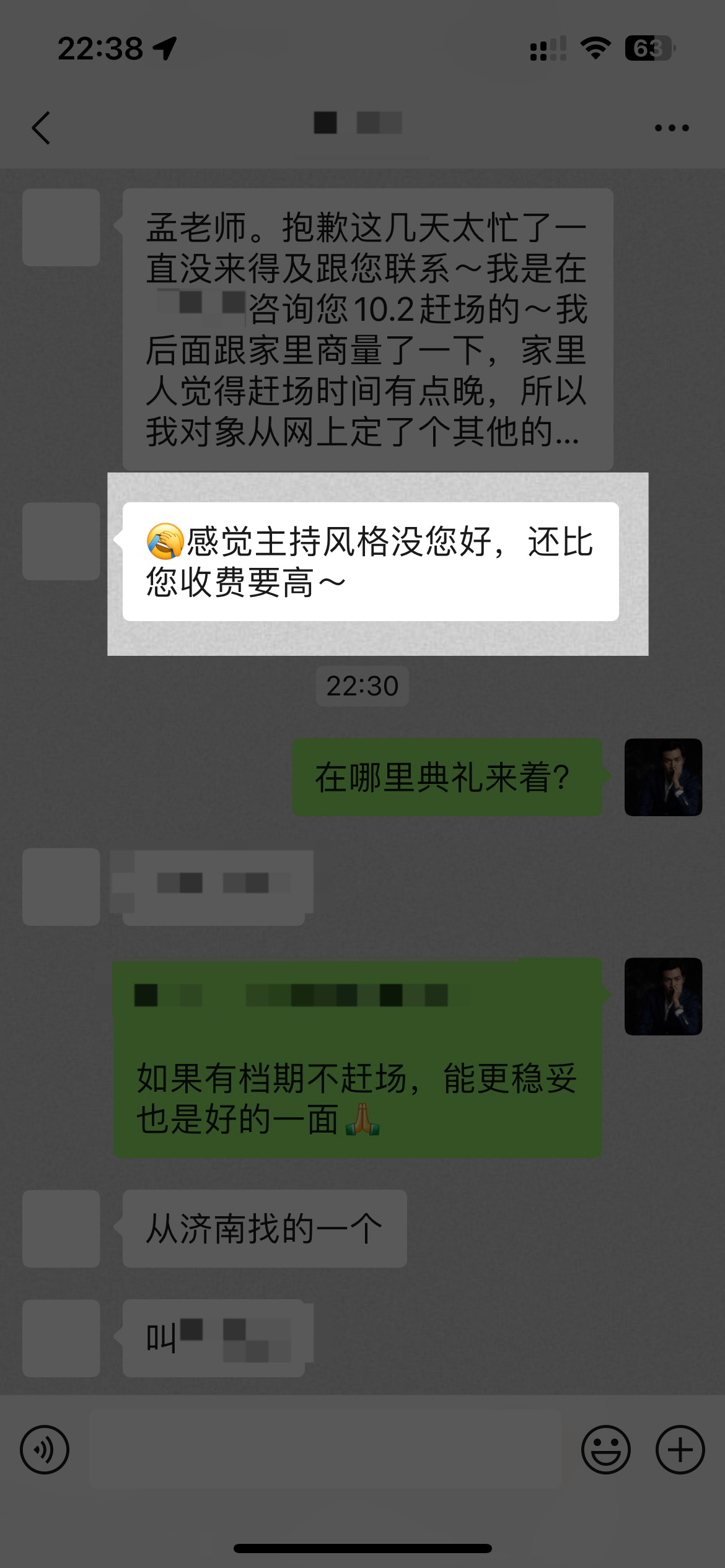
Task: Open contact avatar beside 从济南找的一个 message
Action: [61, 1229]
